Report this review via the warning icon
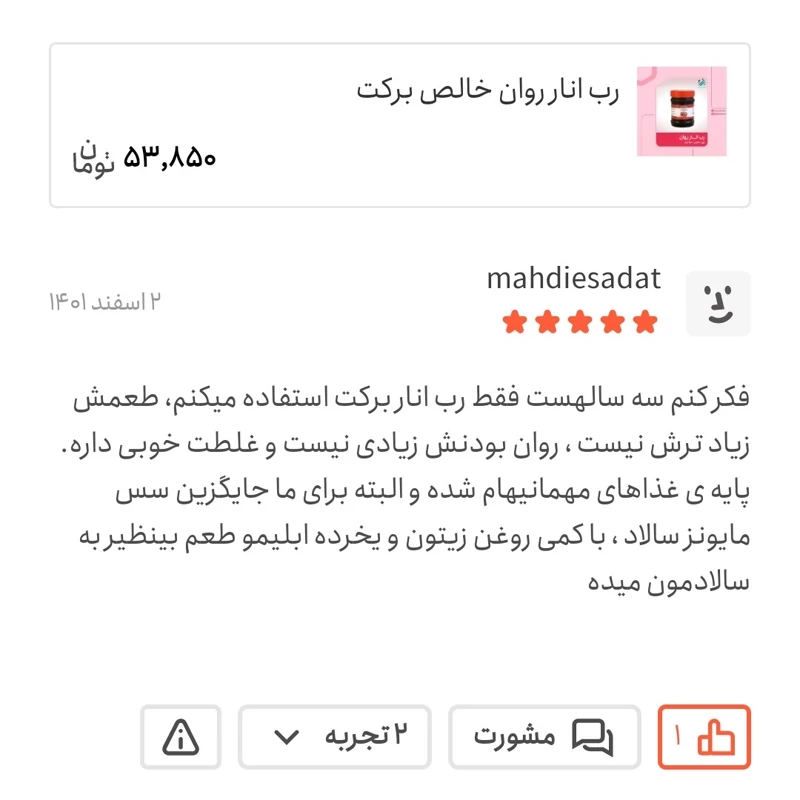This screenshot has width=800, height=800. click(x=181, y=738)
